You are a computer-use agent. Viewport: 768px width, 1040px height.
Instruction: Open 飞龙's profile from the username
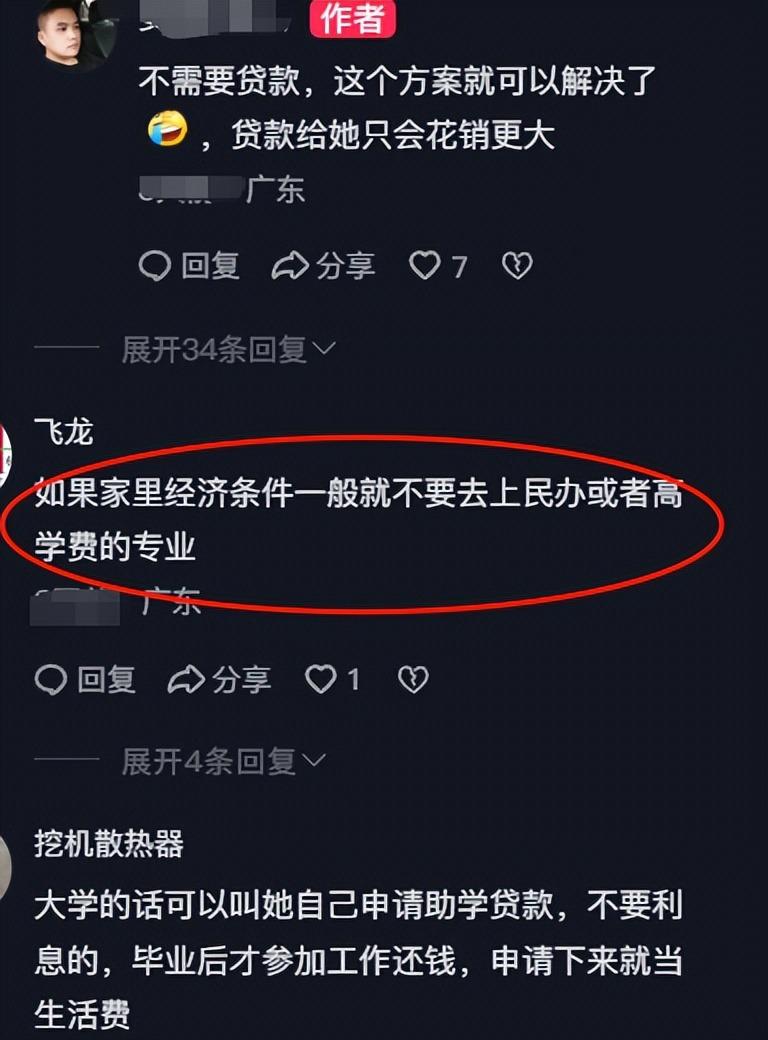[x=63, y=432]
